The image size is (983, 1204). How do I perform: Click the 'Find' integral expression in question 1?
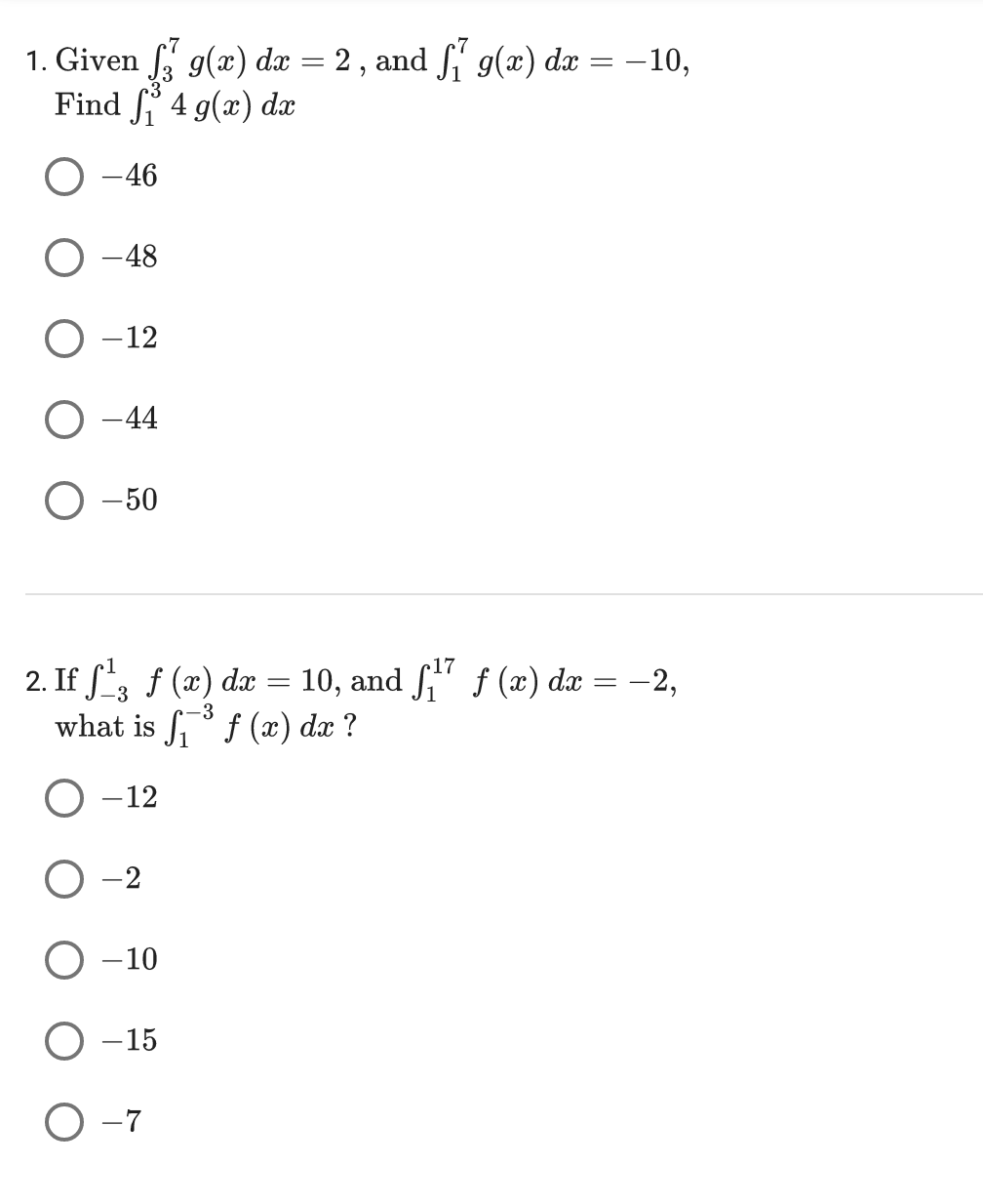coord(176,105)
